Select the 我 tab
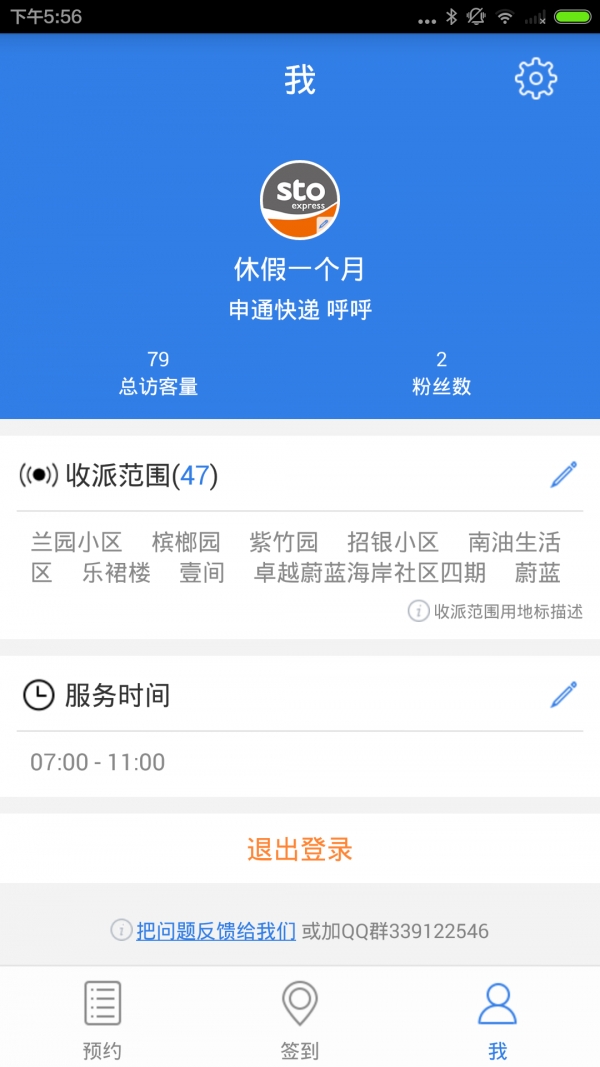 pos(497,1018)
